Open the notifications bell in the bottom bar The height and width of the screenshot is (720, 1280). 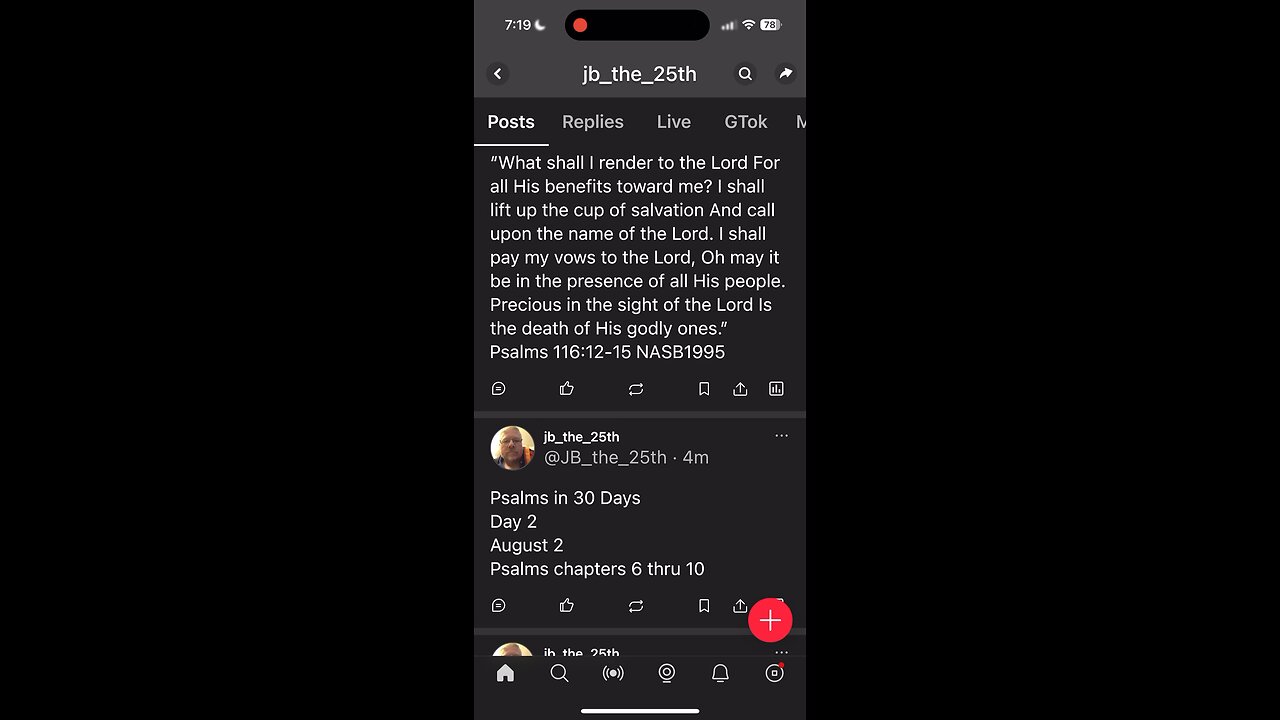click(720, 674)
